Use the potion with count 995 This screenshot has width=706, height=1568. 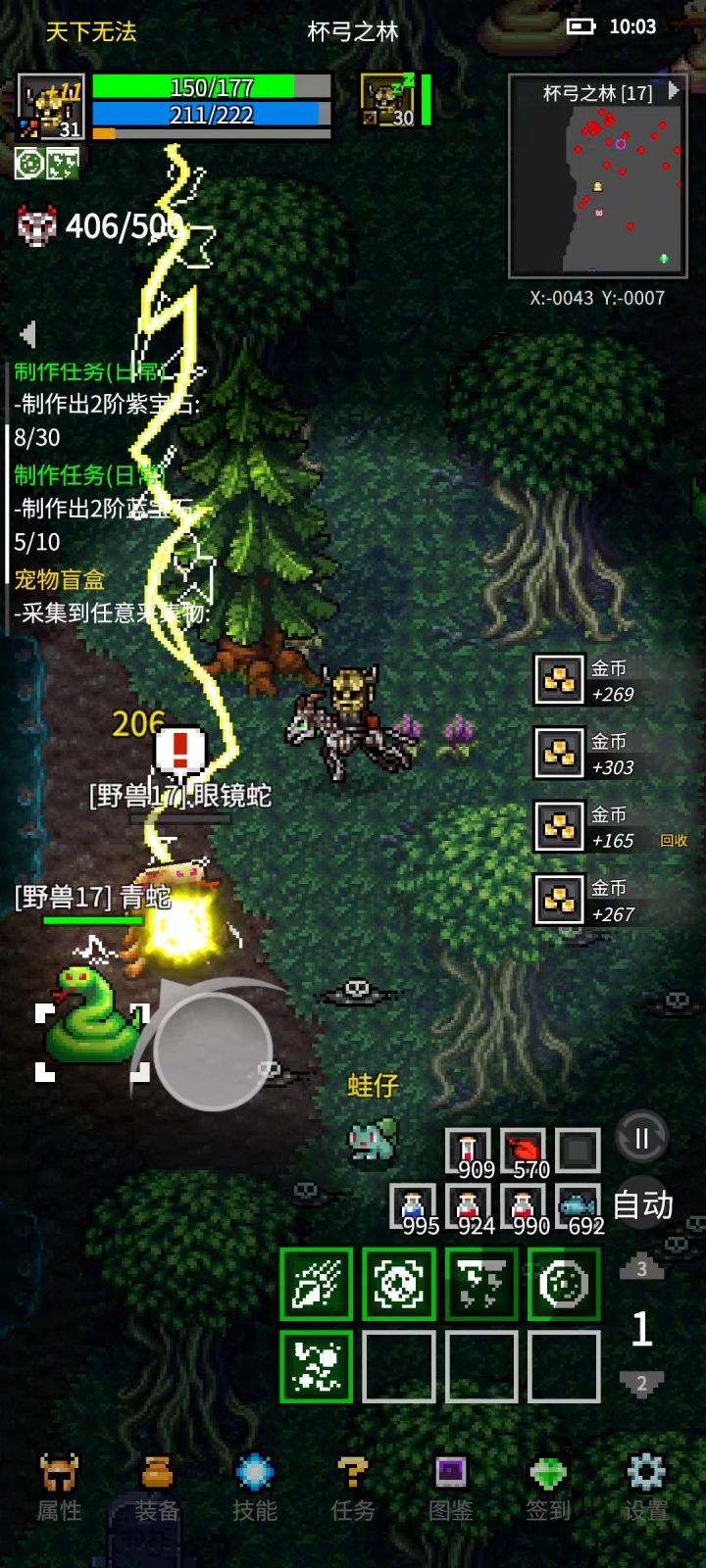414,1209
